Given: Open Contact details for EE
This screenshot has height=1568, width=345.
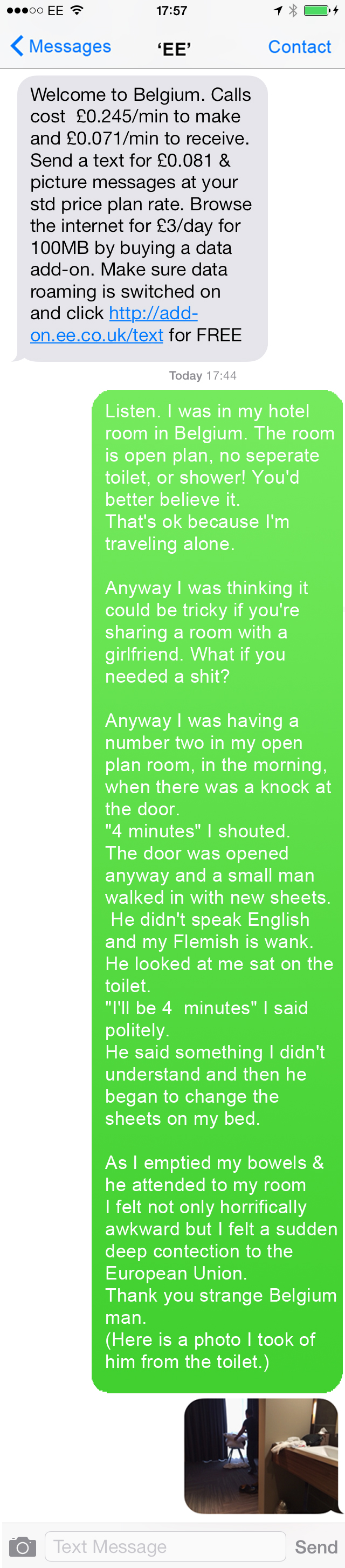Looking at the screenshot, I should [x=299, y=47].
